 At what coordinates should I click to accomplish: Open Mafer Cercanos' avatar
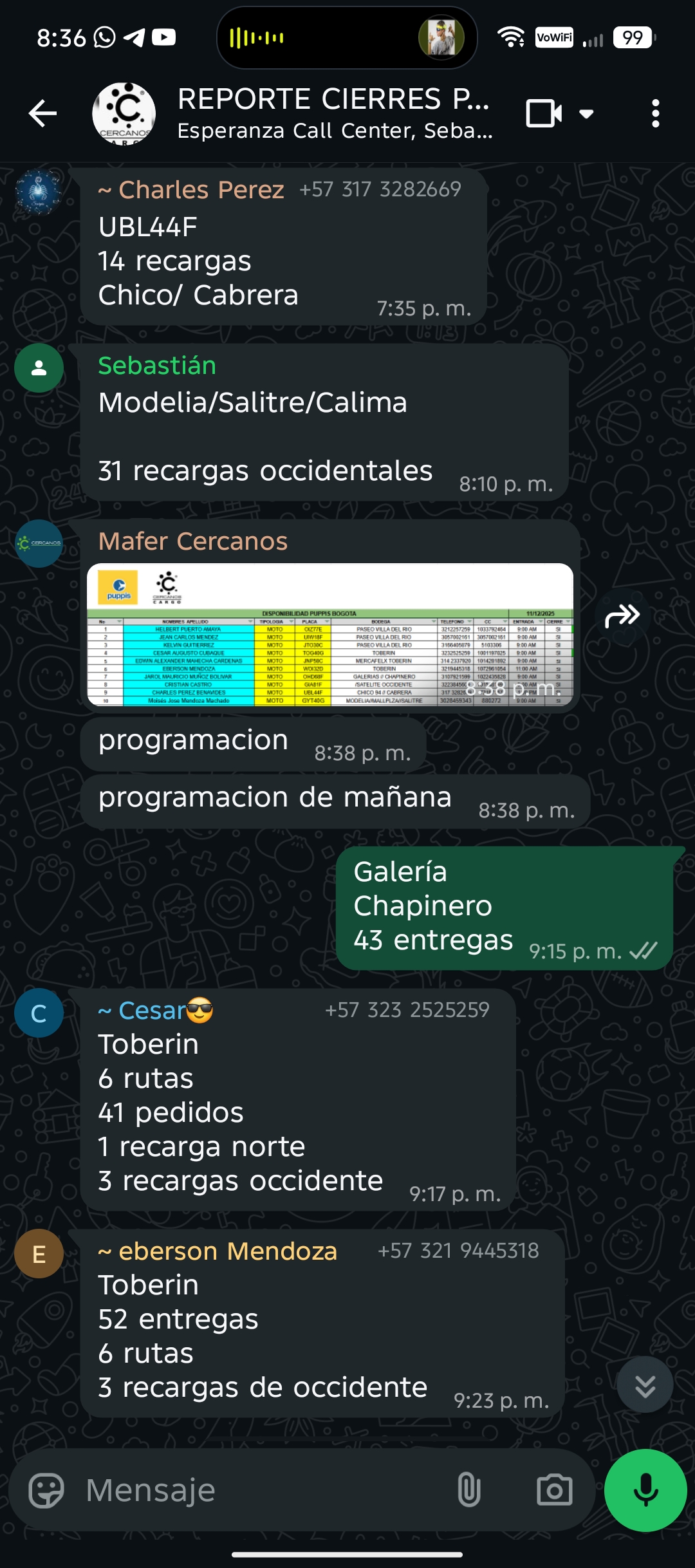coord(39,543)
